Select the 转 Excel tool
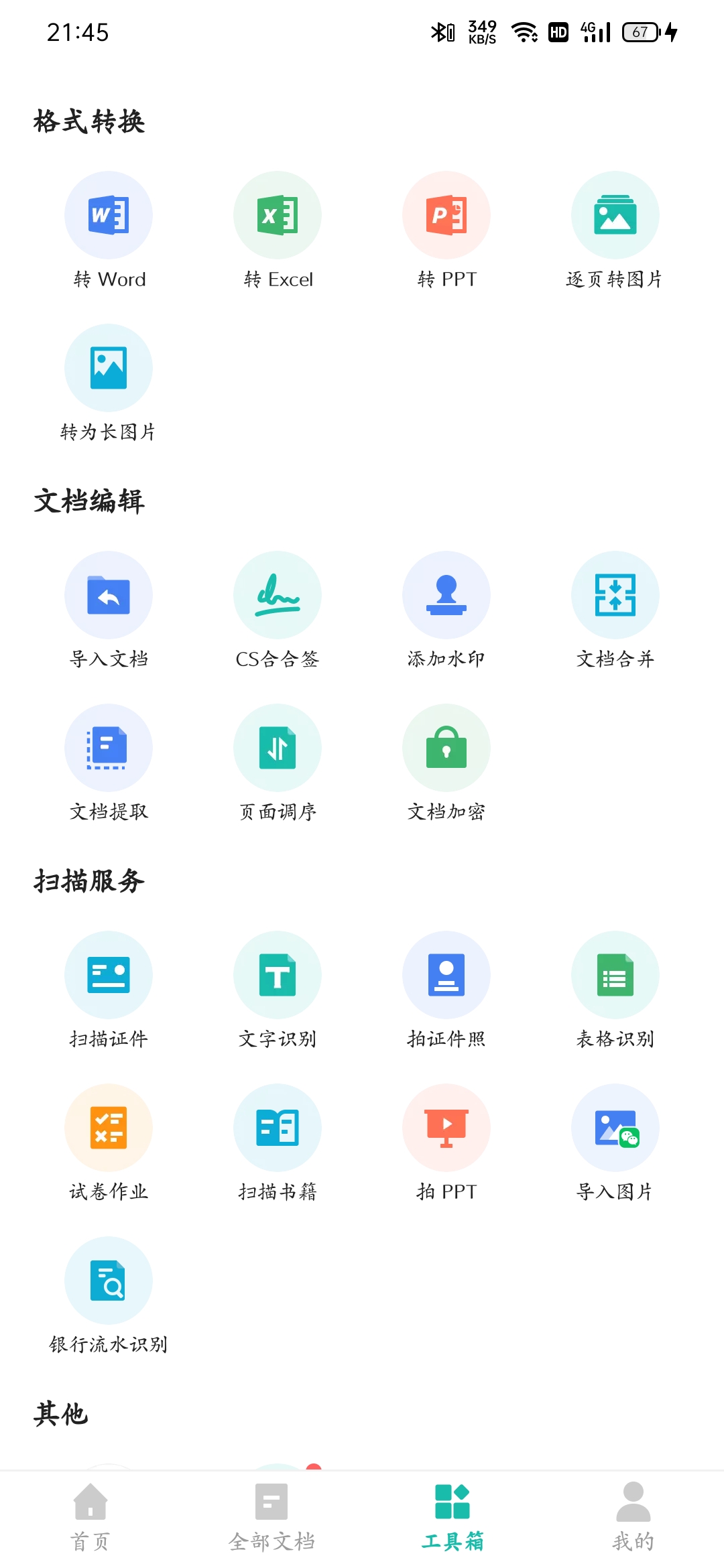The image size is (724, 1568). coord(278,231)
